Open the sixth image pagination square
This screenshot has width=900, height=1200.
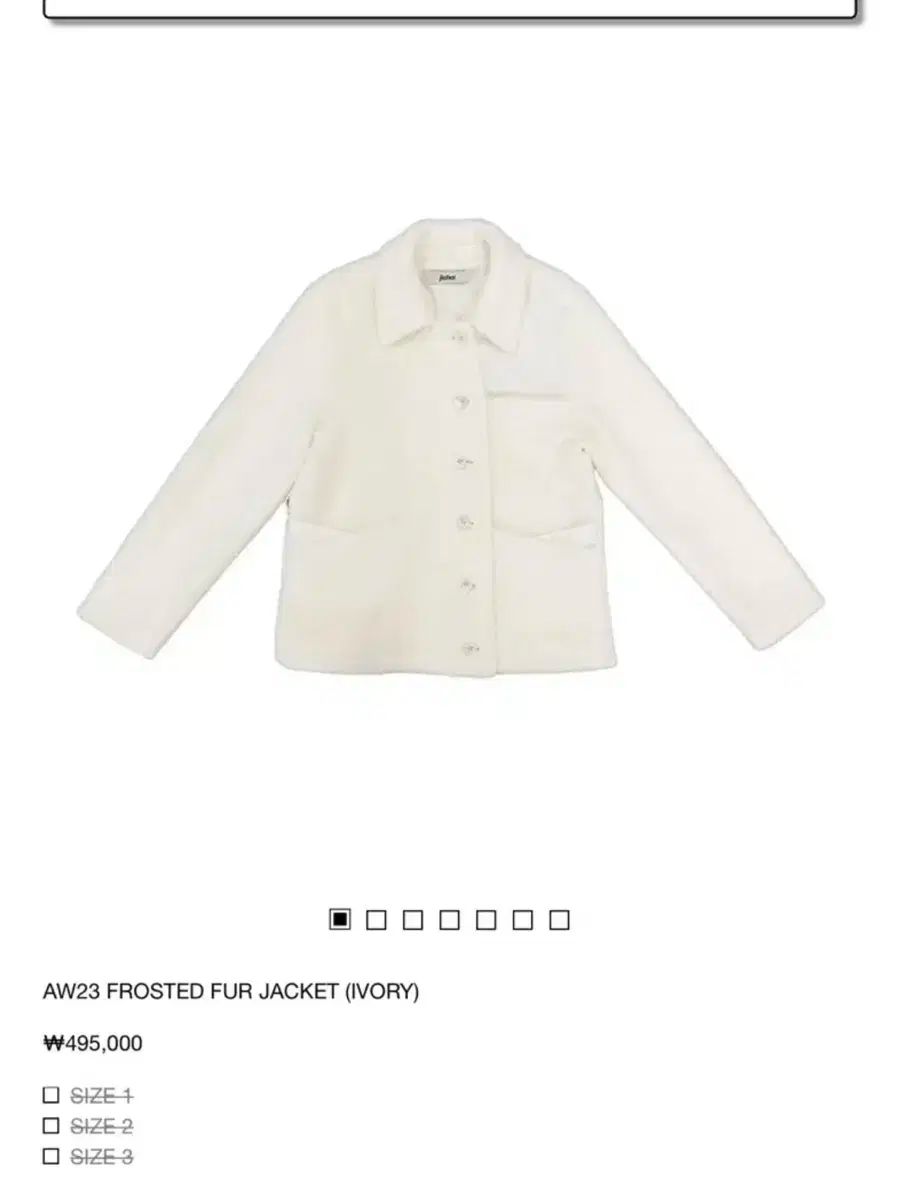tap(522, 913)
